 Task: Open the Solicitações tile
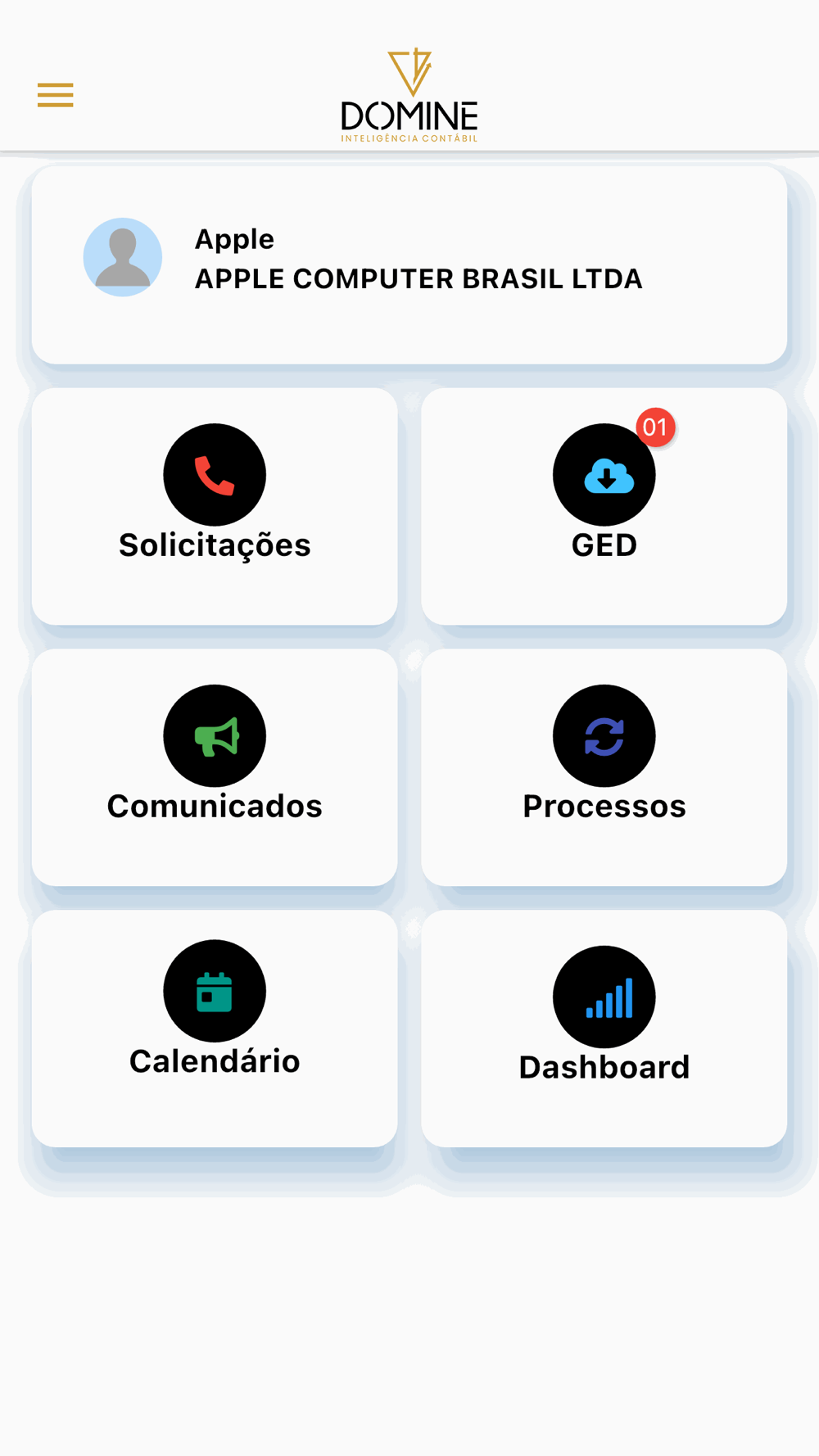tap(215, 507)
